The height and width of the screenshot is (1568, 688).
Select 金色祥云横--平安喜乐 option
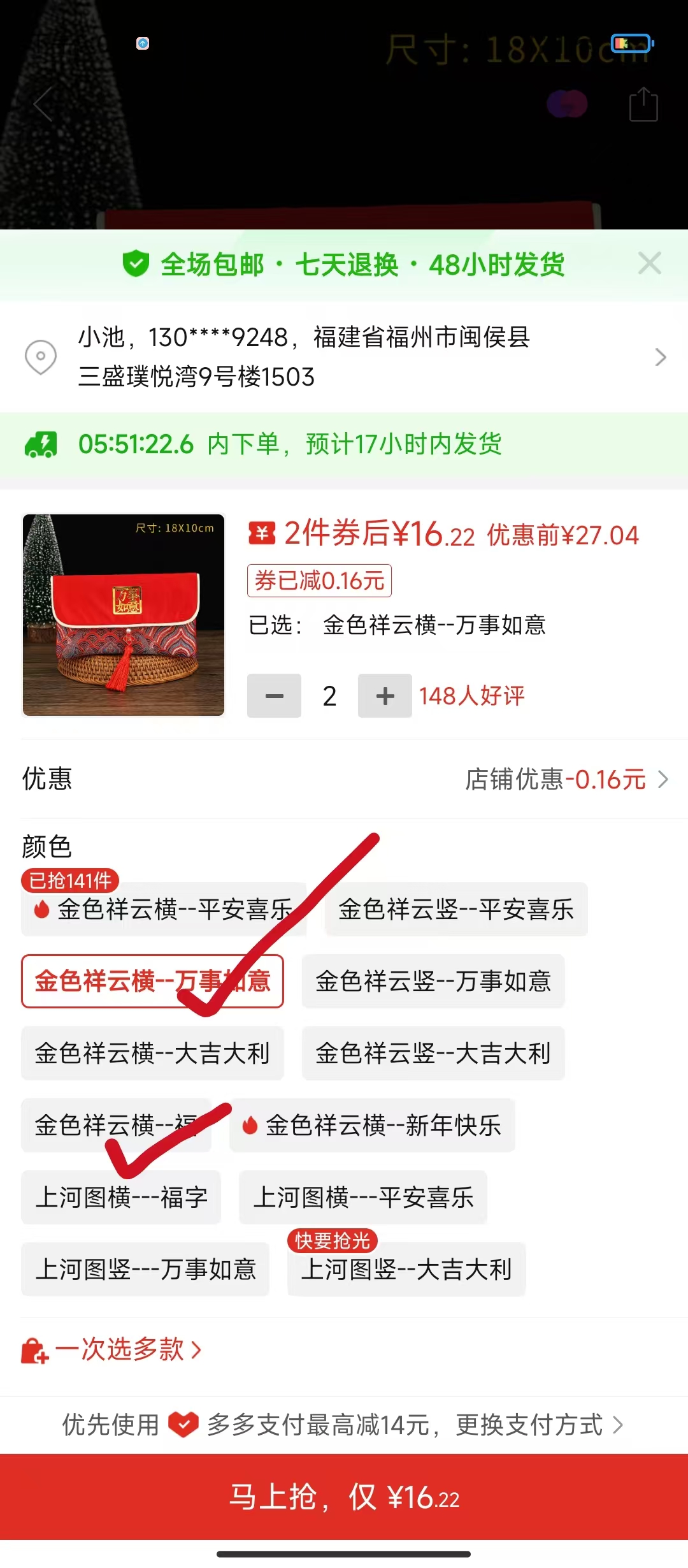tap(163, 910)
